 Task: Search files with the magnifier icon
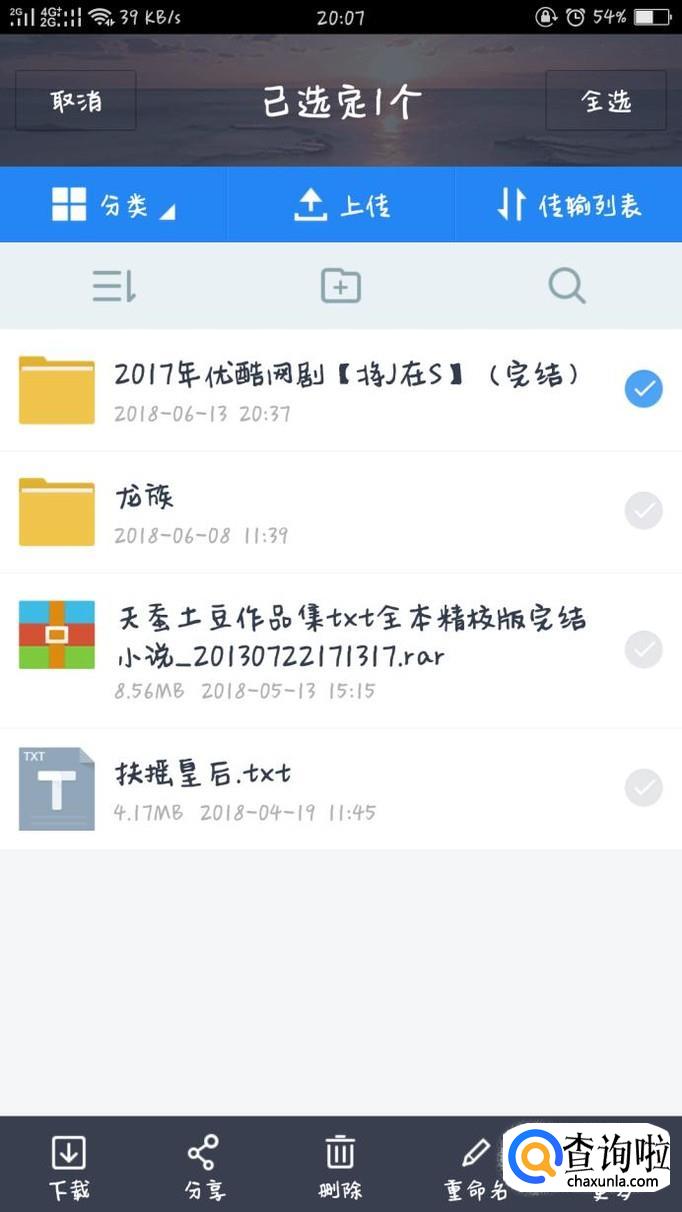point(567,287)
